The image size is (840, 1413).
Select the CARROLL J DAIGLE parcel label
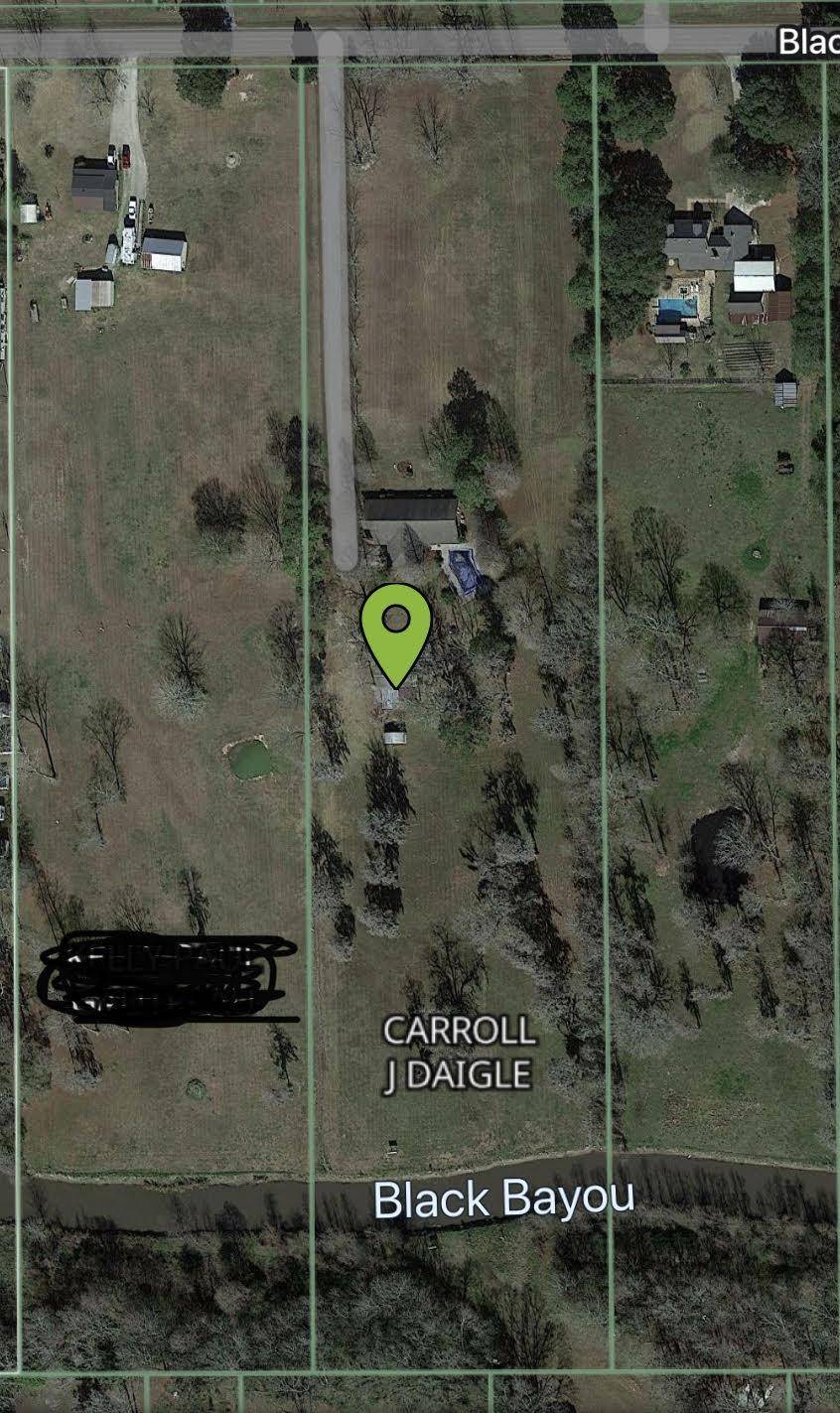459,1053
